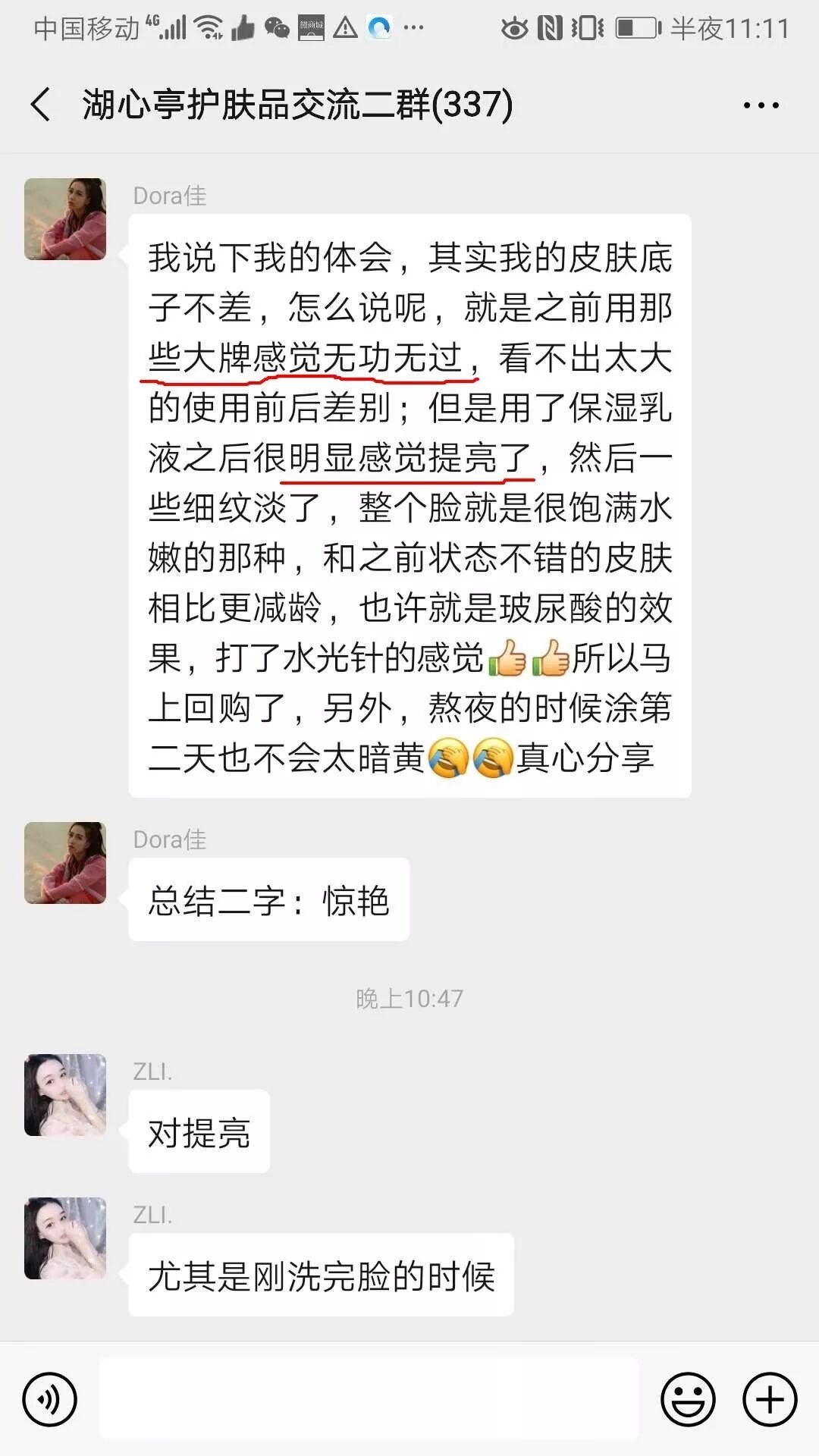Image resolution: width=819 pixels, height=1456 pixels.
Task: View ZLI.'s profile from the 对提亮 message
Action: coord(65,1094)
